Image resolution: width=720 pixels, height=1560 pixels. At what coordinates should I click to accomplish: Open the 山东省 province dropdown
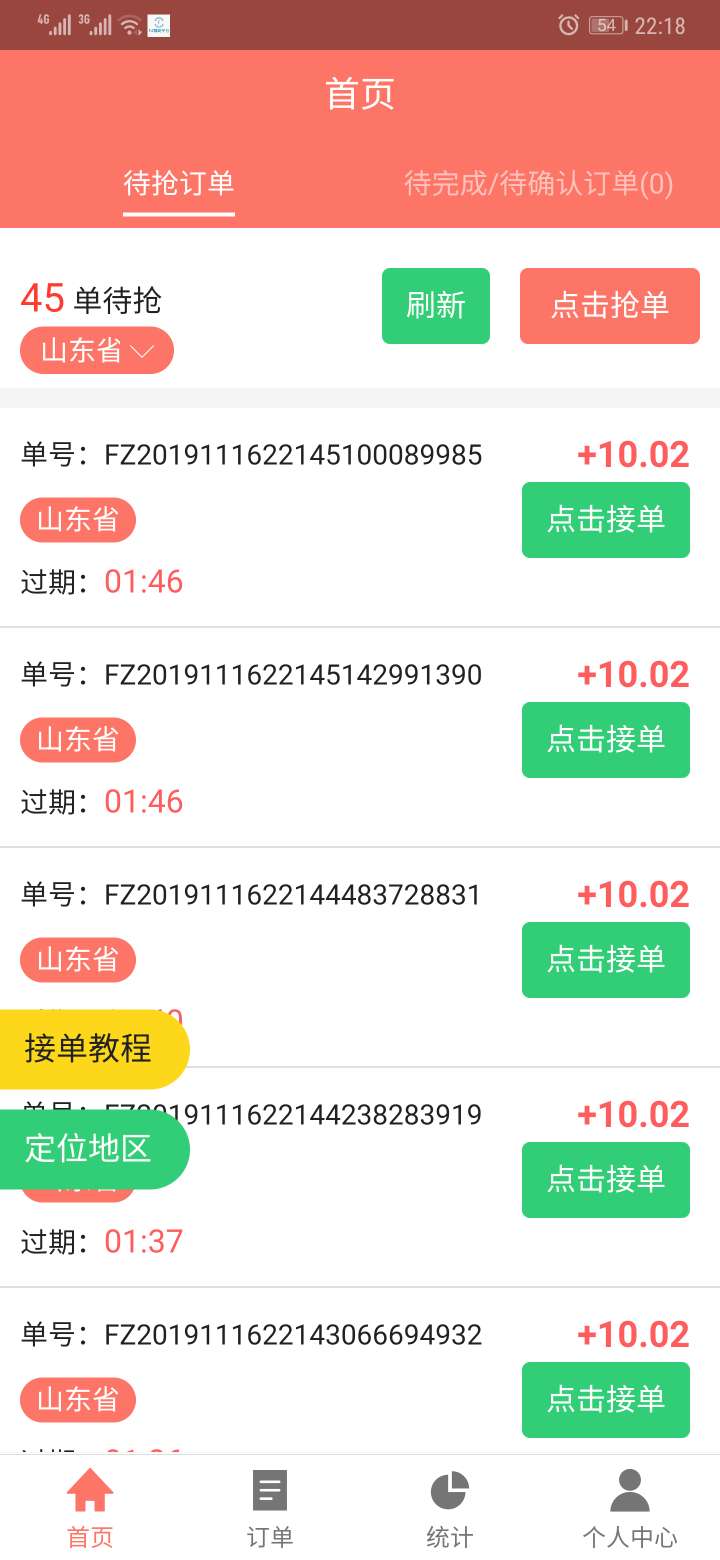coord(97,351)
